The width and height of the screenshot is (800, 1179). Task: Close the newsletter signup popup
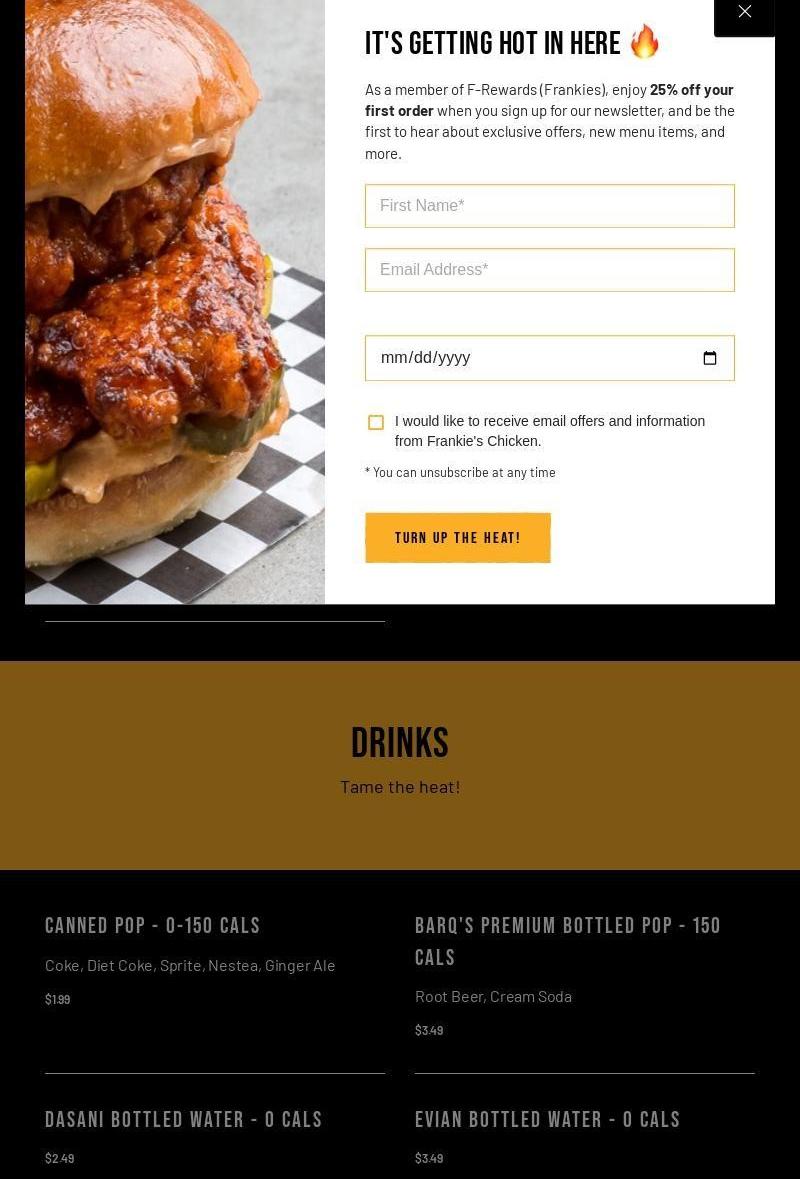[744, 12]
